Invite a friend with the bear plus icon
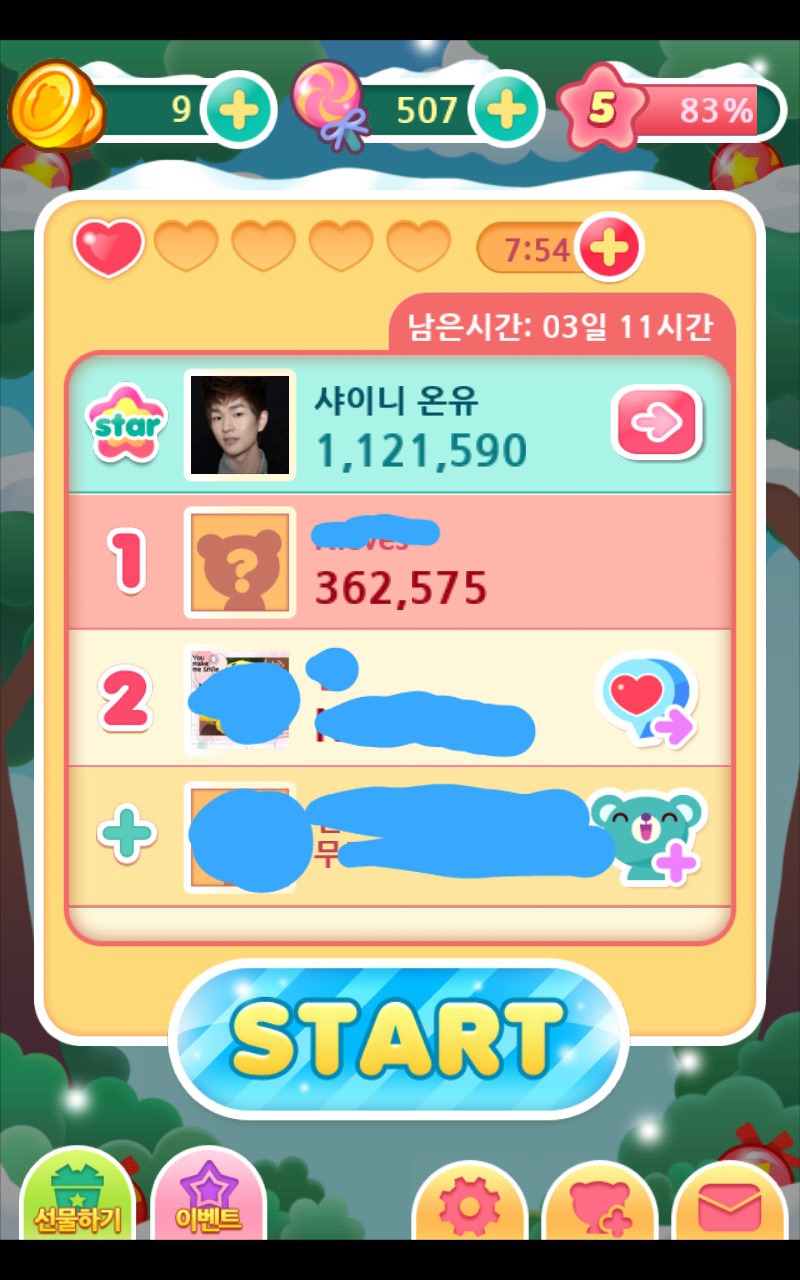Viewport: 800px width, 1280px height. (650, 837)
